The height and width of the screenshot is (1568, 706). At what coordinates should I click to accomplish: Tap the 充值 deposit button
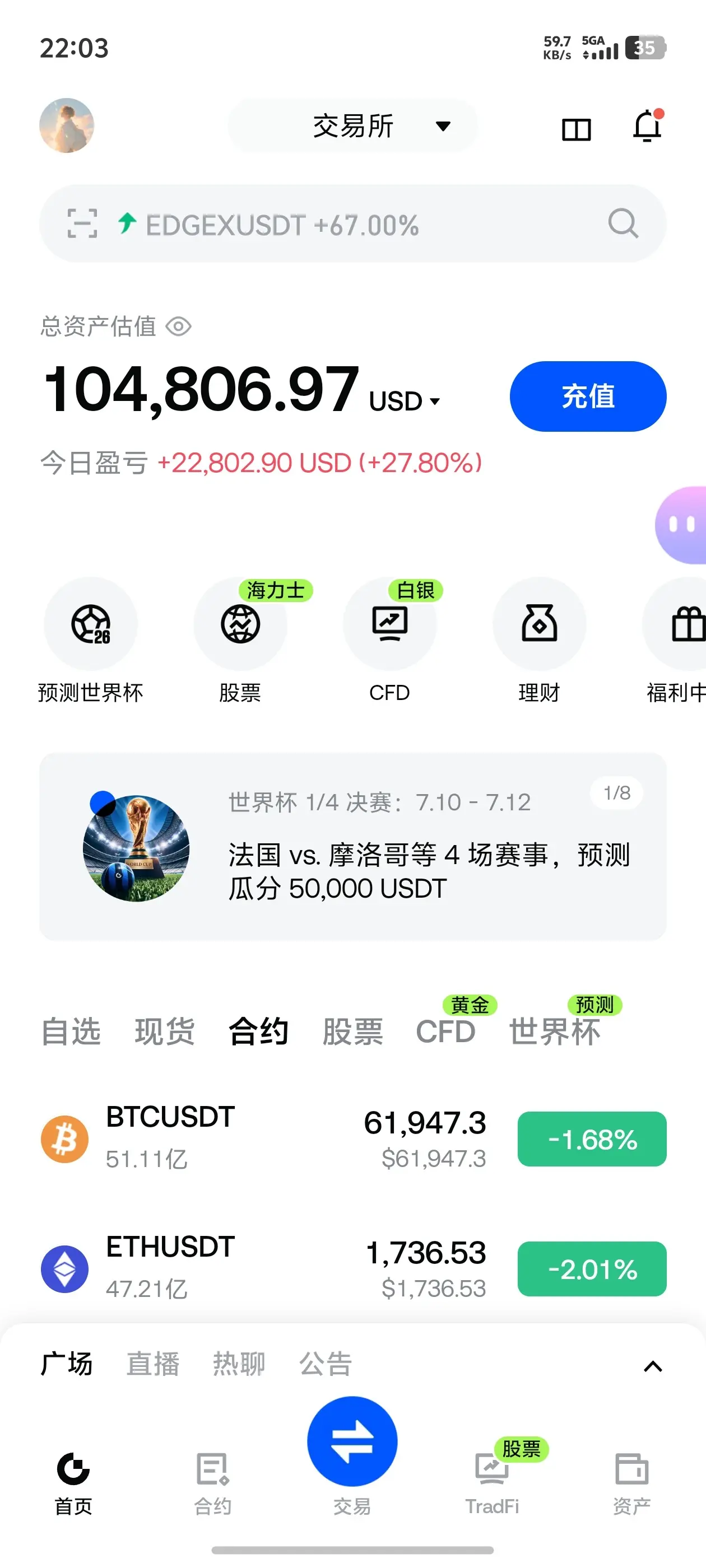coord(588,396)
